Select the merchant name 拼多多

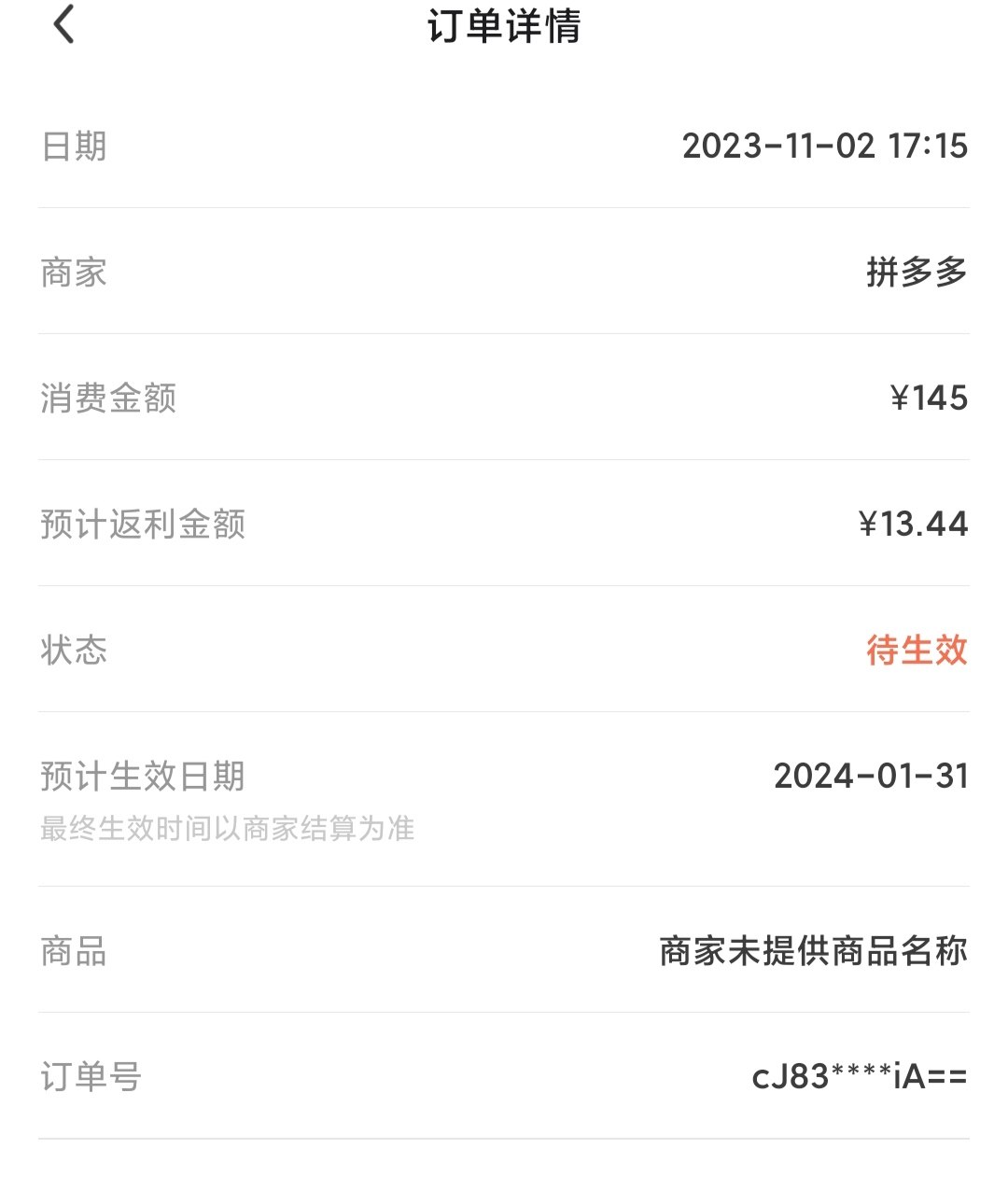tap(917, 273)
